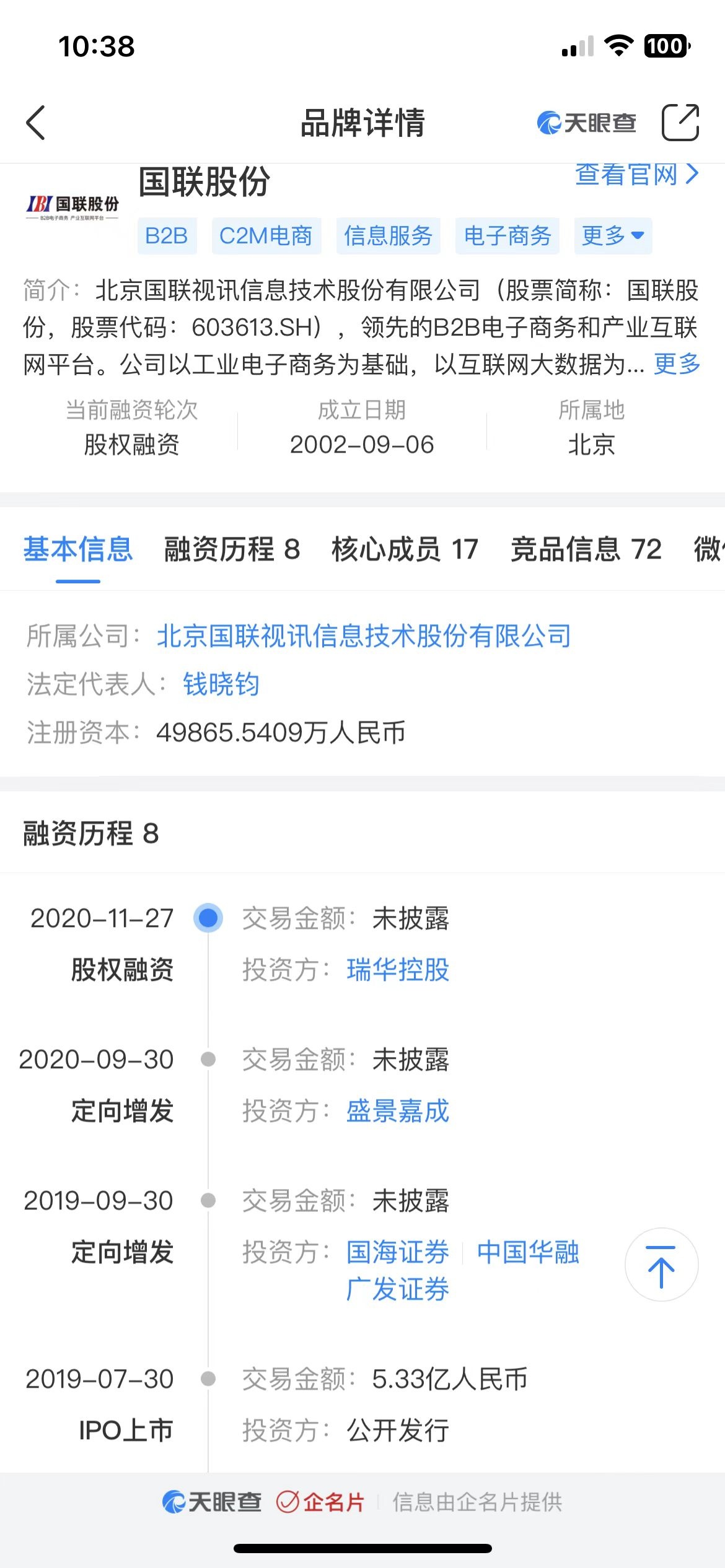Viewport: 725px width, 1568px height.
Task: Open the 查看官网 official website link
Action: point(636,175)
